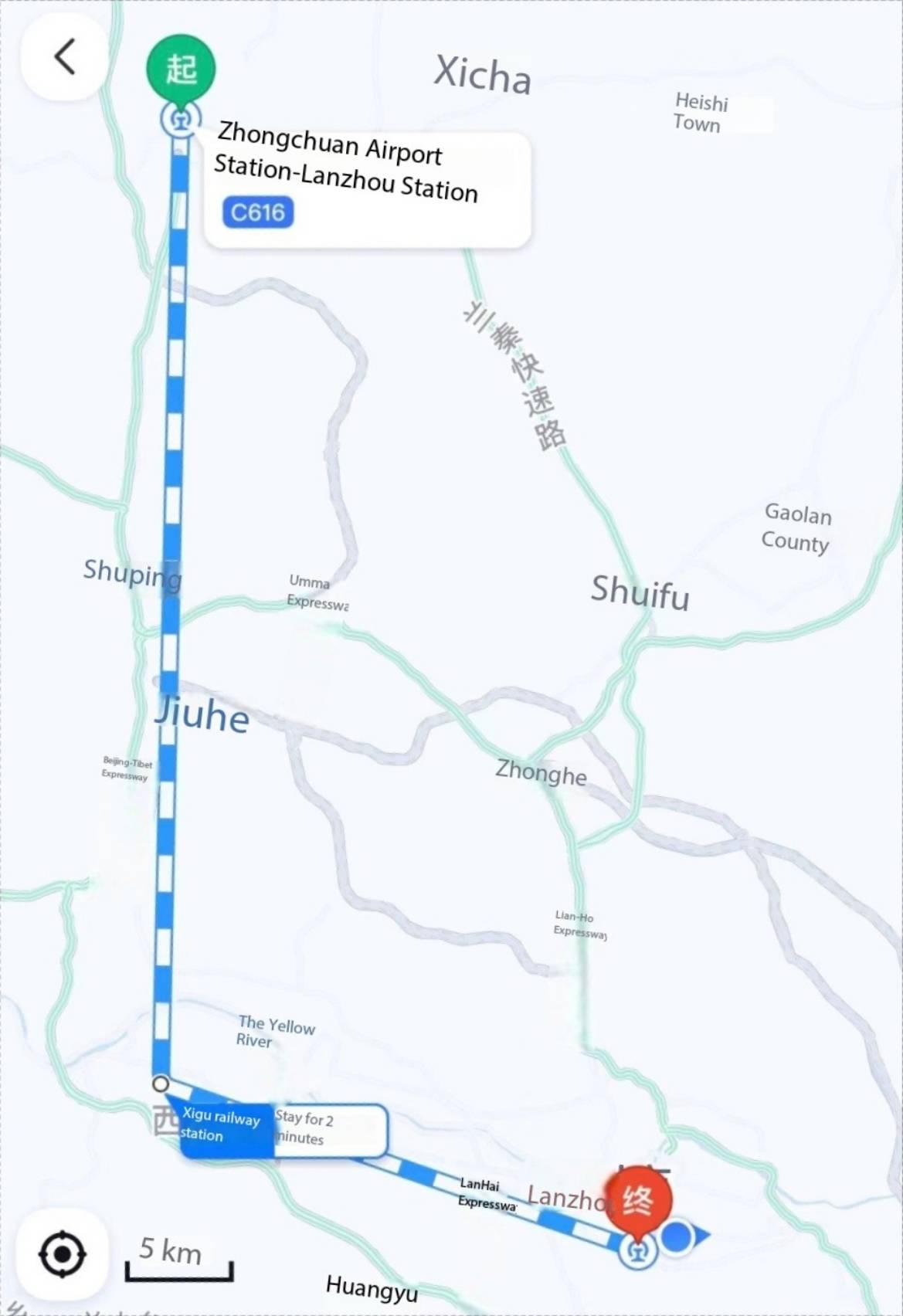Recenter map on current location
The width and height of the screenshot is (903, 1316).
62,1254
